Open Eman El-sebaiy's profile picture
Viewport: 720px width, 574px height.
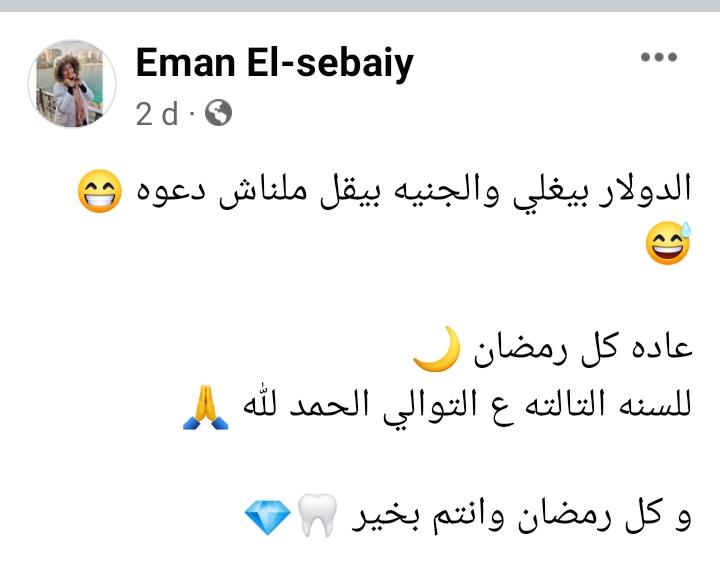coord(71,84)
